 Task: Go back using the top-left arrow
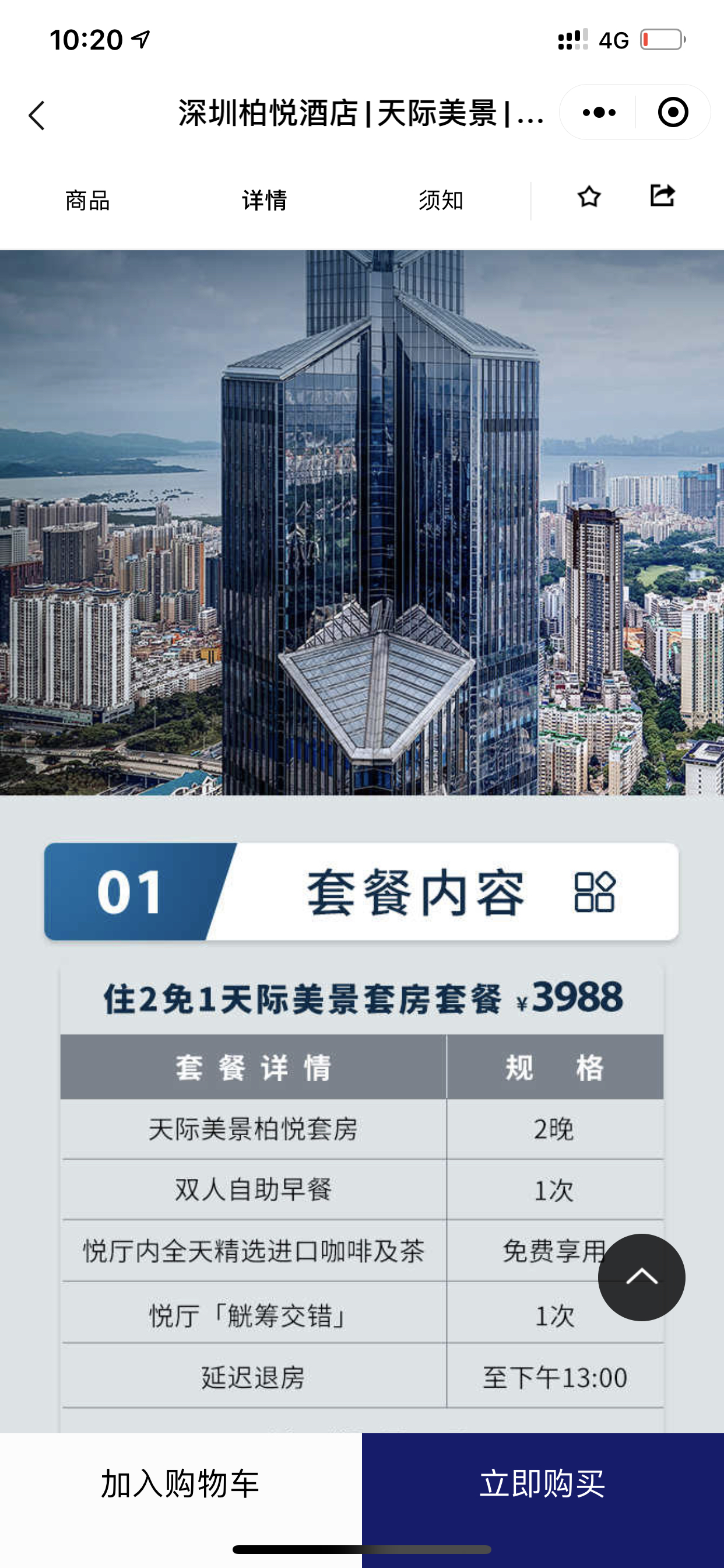(x=37, y=115)
